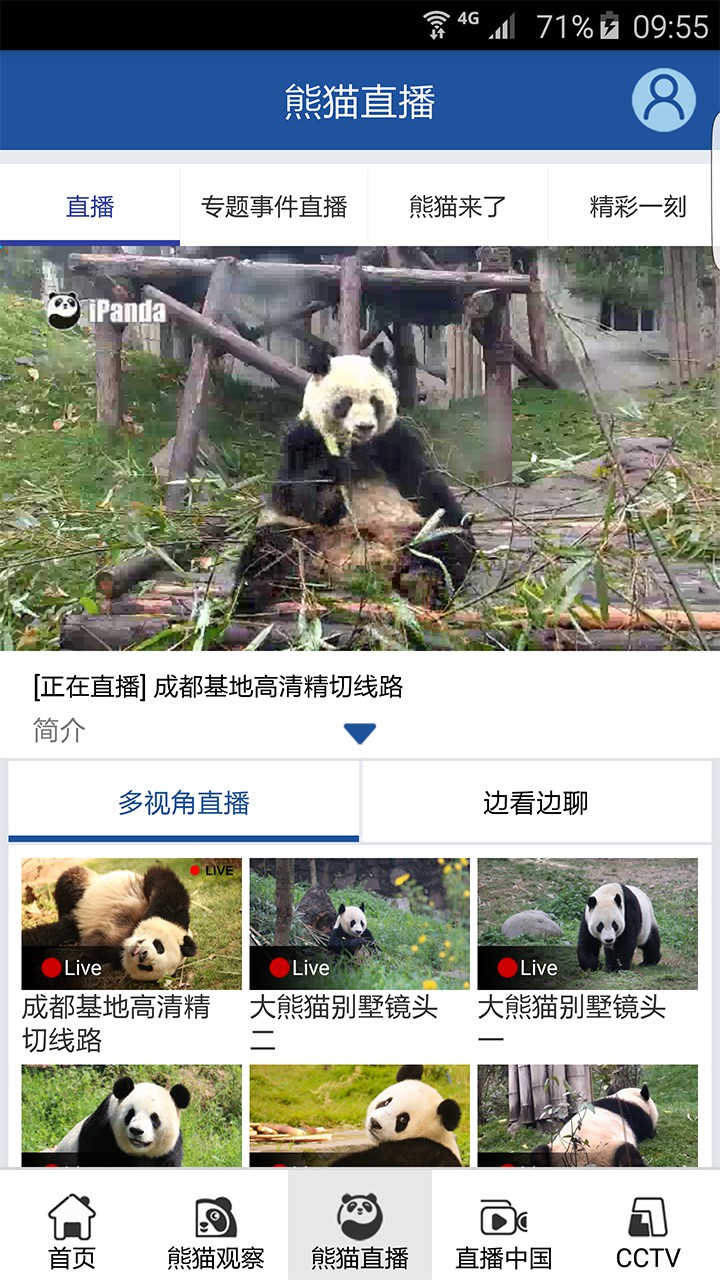Switch to the 边看边聊 tab
Viewport: 720px width, 1280px height.
tap(536, 802)
